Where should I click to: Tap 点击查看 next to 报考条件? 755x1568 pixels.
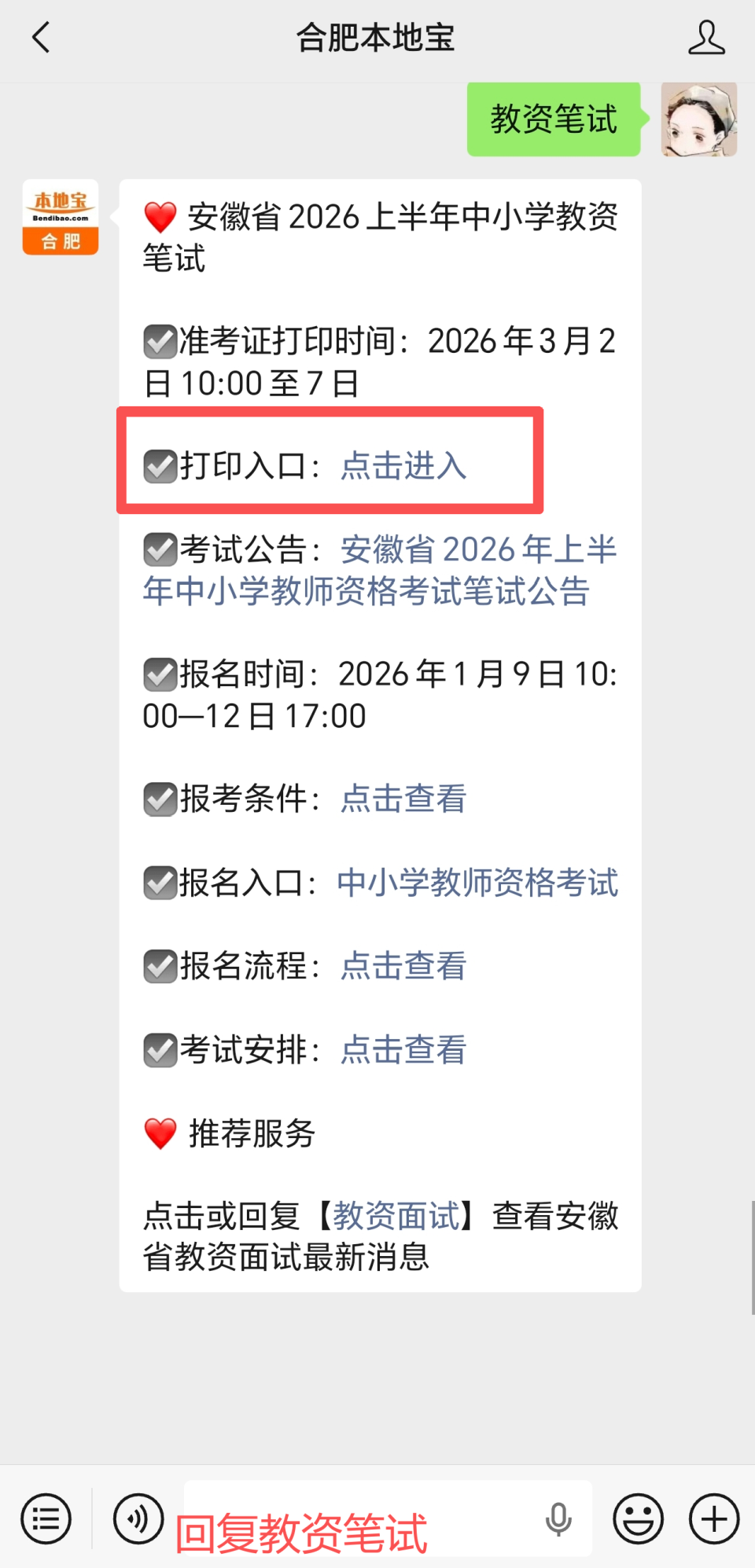[x=402, y=799]
